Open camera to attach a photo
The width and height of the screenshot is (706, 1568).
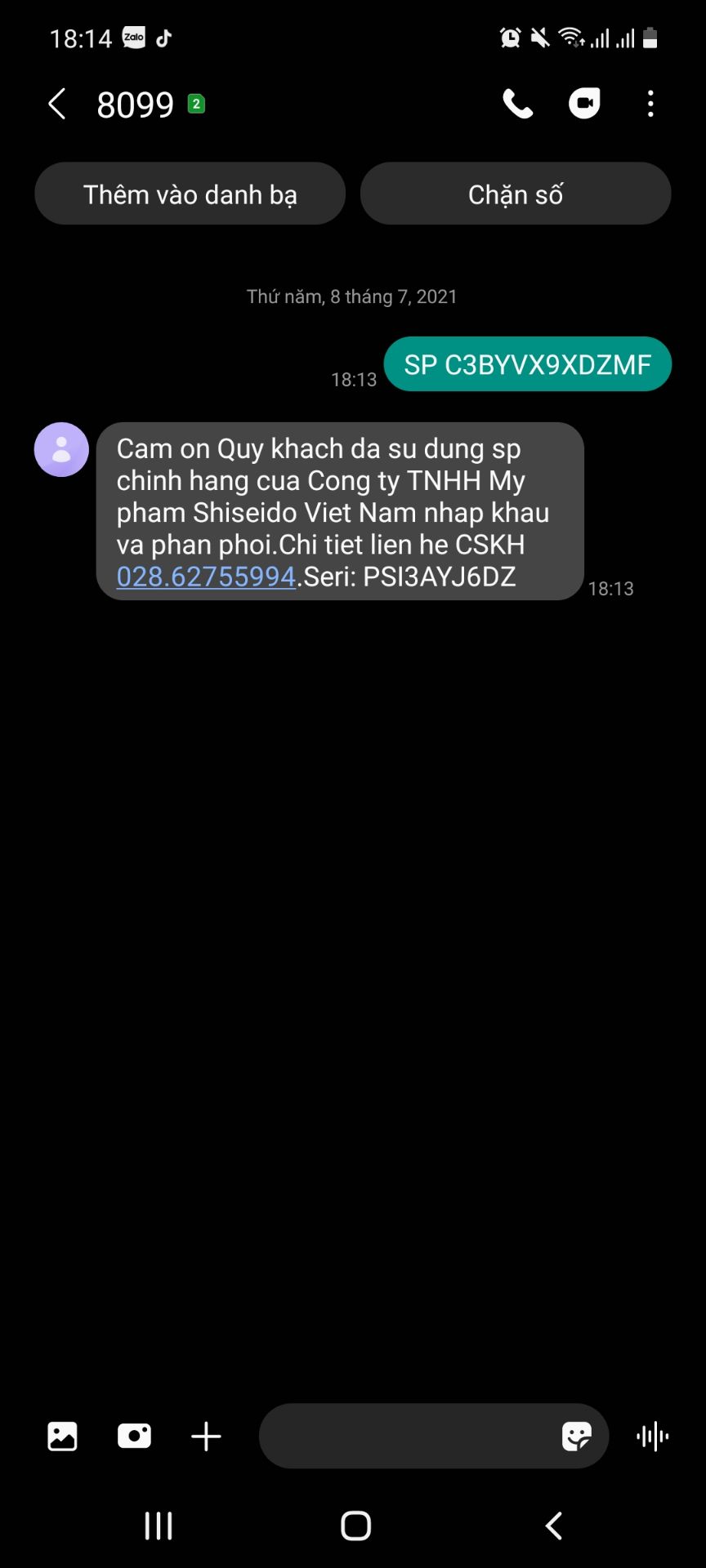[134, 1437]
